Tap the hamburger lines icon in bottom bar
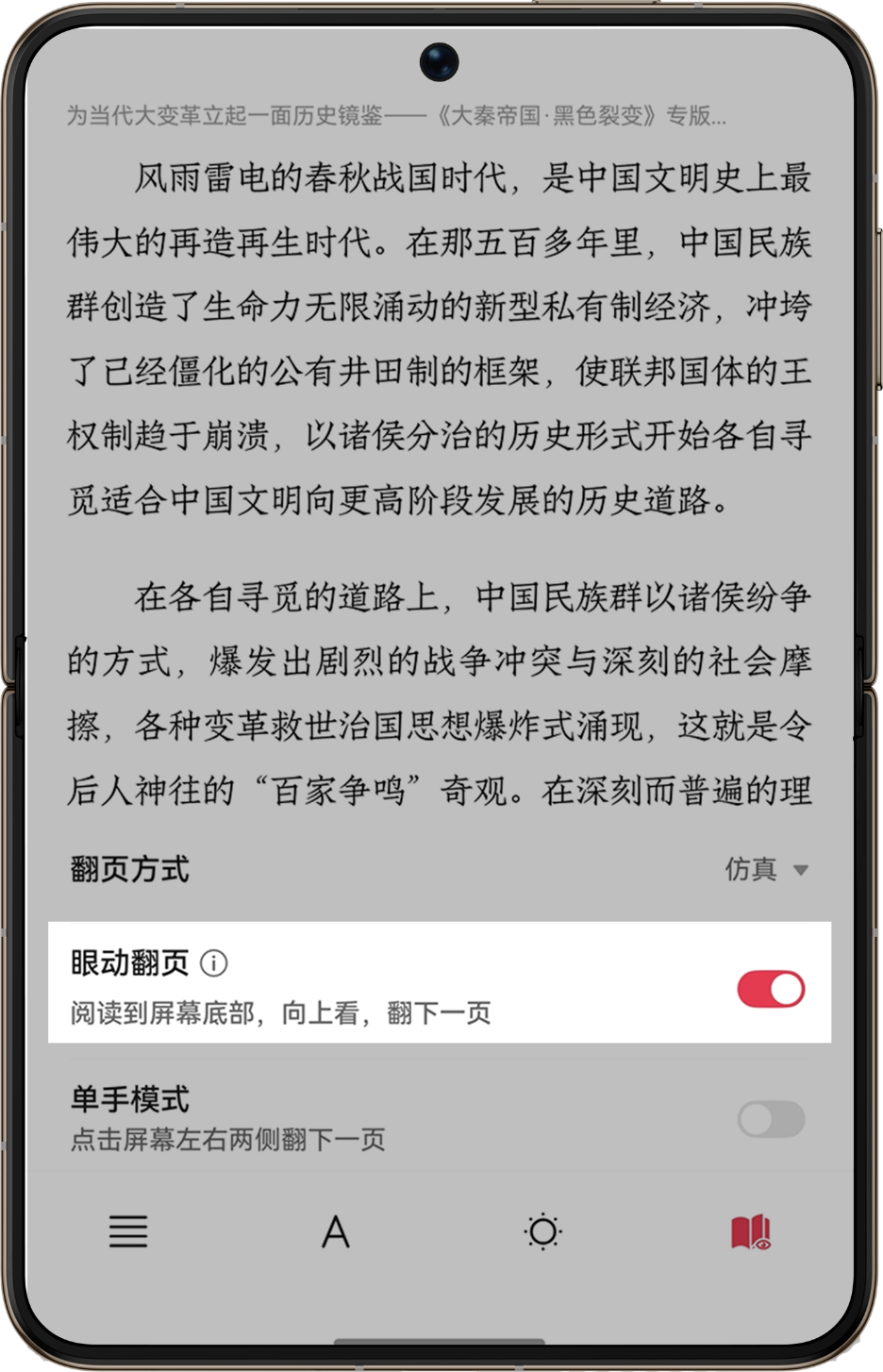The width and height of the screenshot is (883, 1372). point(129,1232)
